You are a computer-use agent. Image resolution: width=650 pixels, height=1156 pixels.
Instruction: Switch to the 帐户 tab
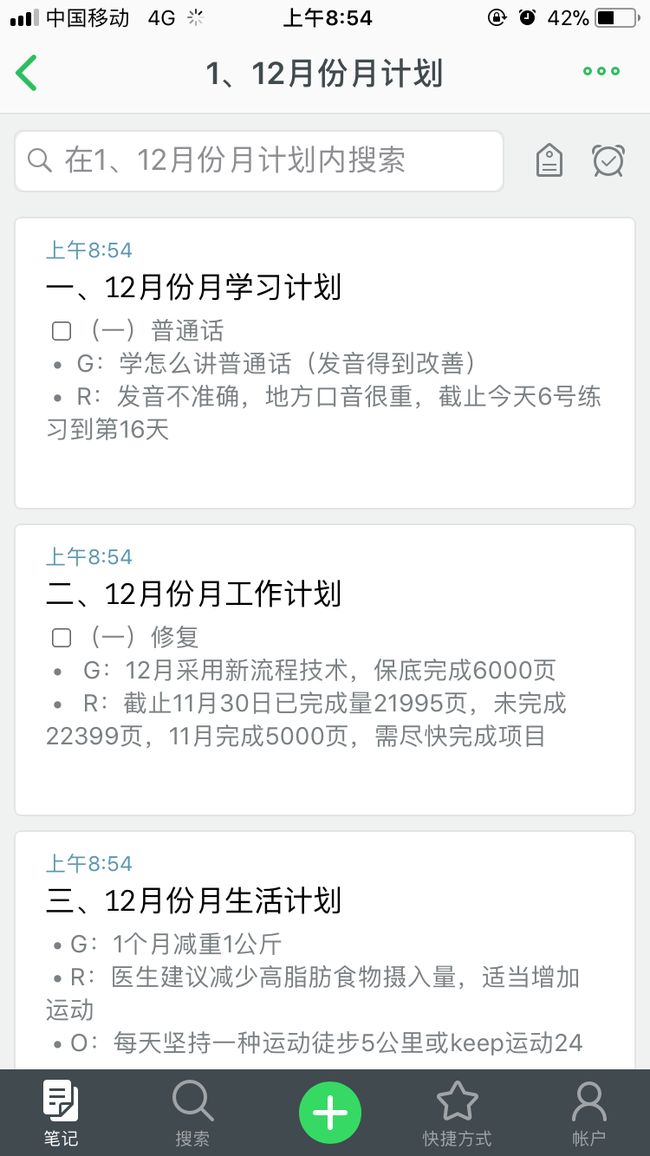[589, 1113]
